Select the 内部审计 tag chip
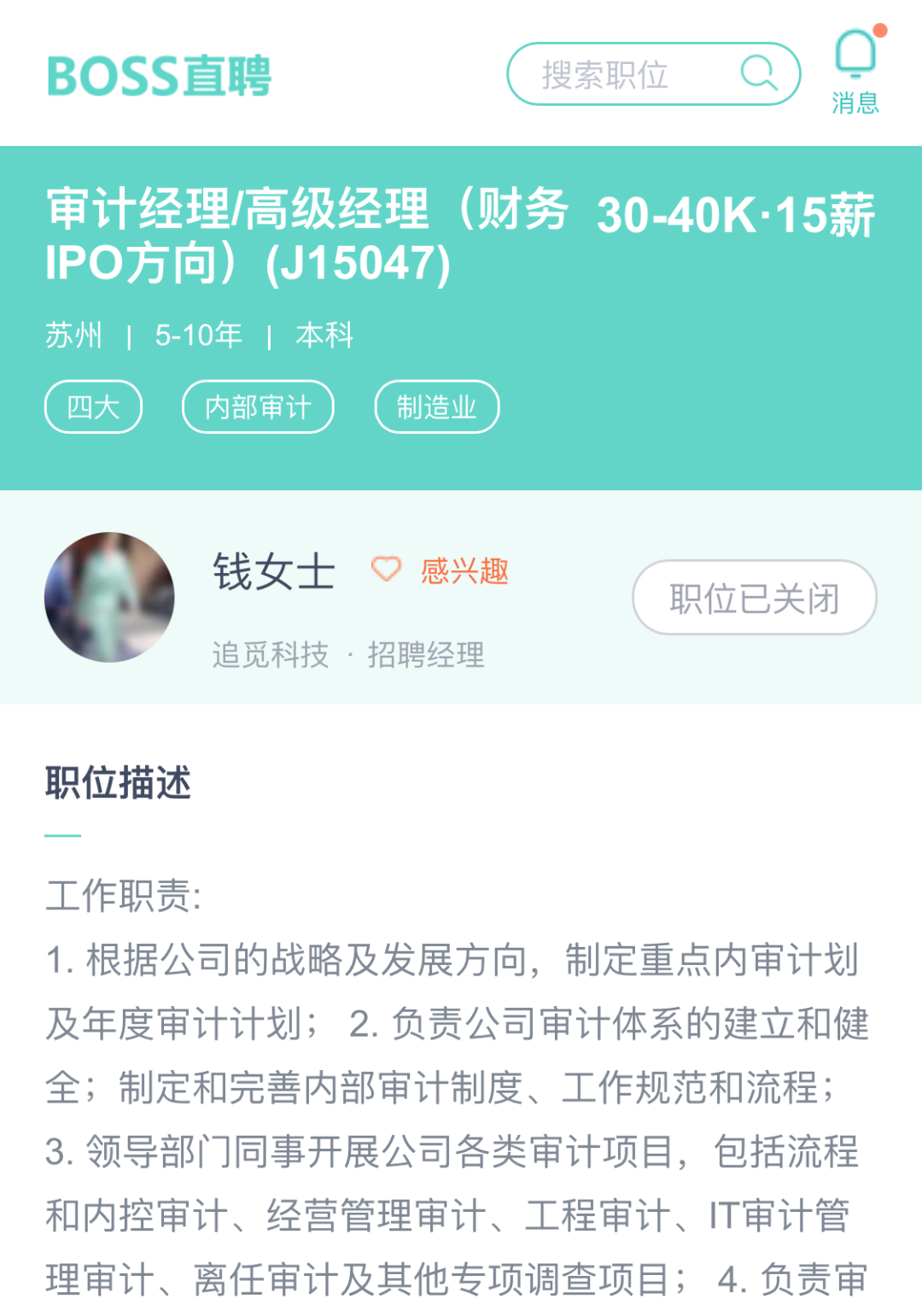 258,406
